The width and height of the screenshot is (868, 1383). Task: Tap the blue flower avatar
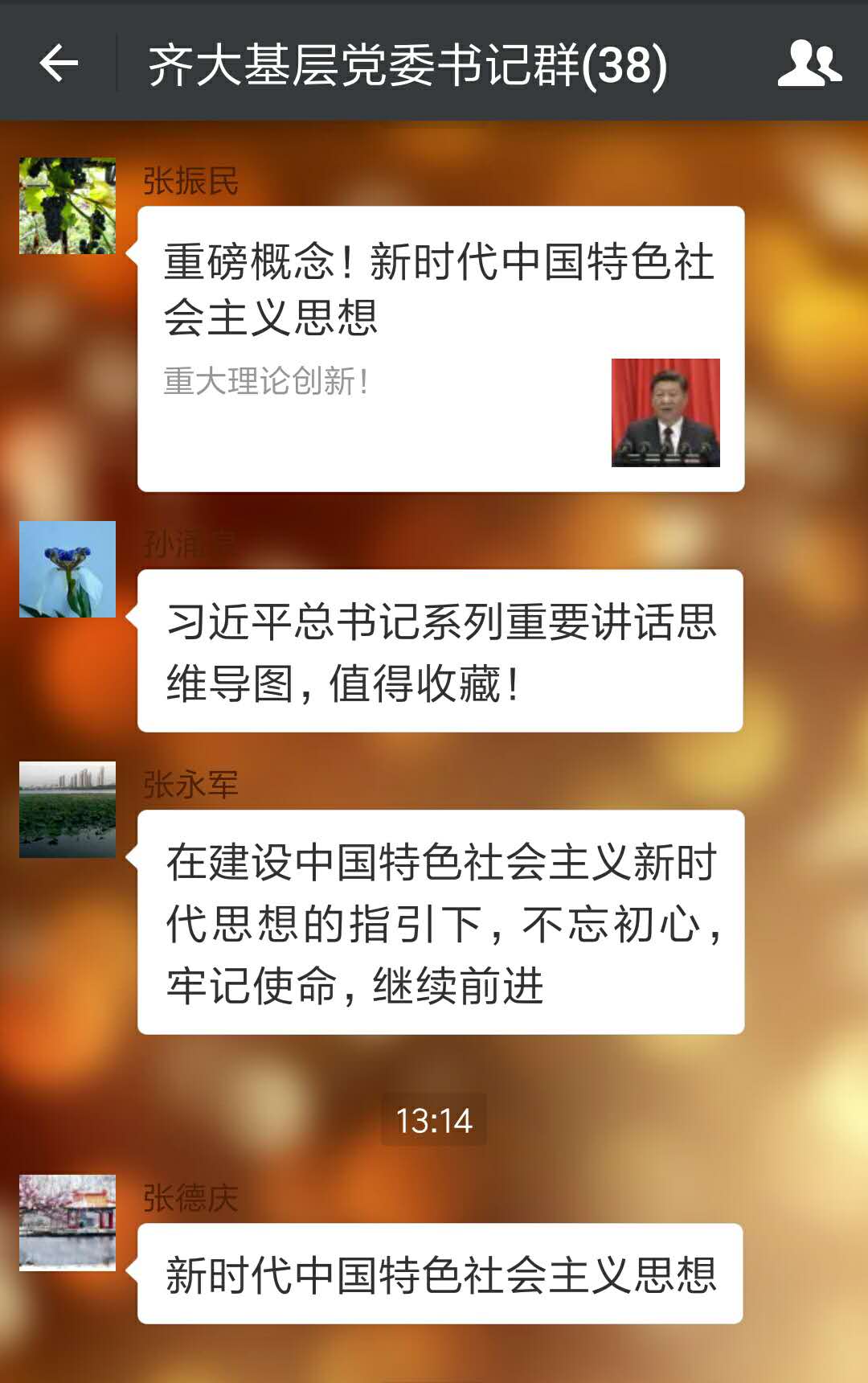click(68, 569)
